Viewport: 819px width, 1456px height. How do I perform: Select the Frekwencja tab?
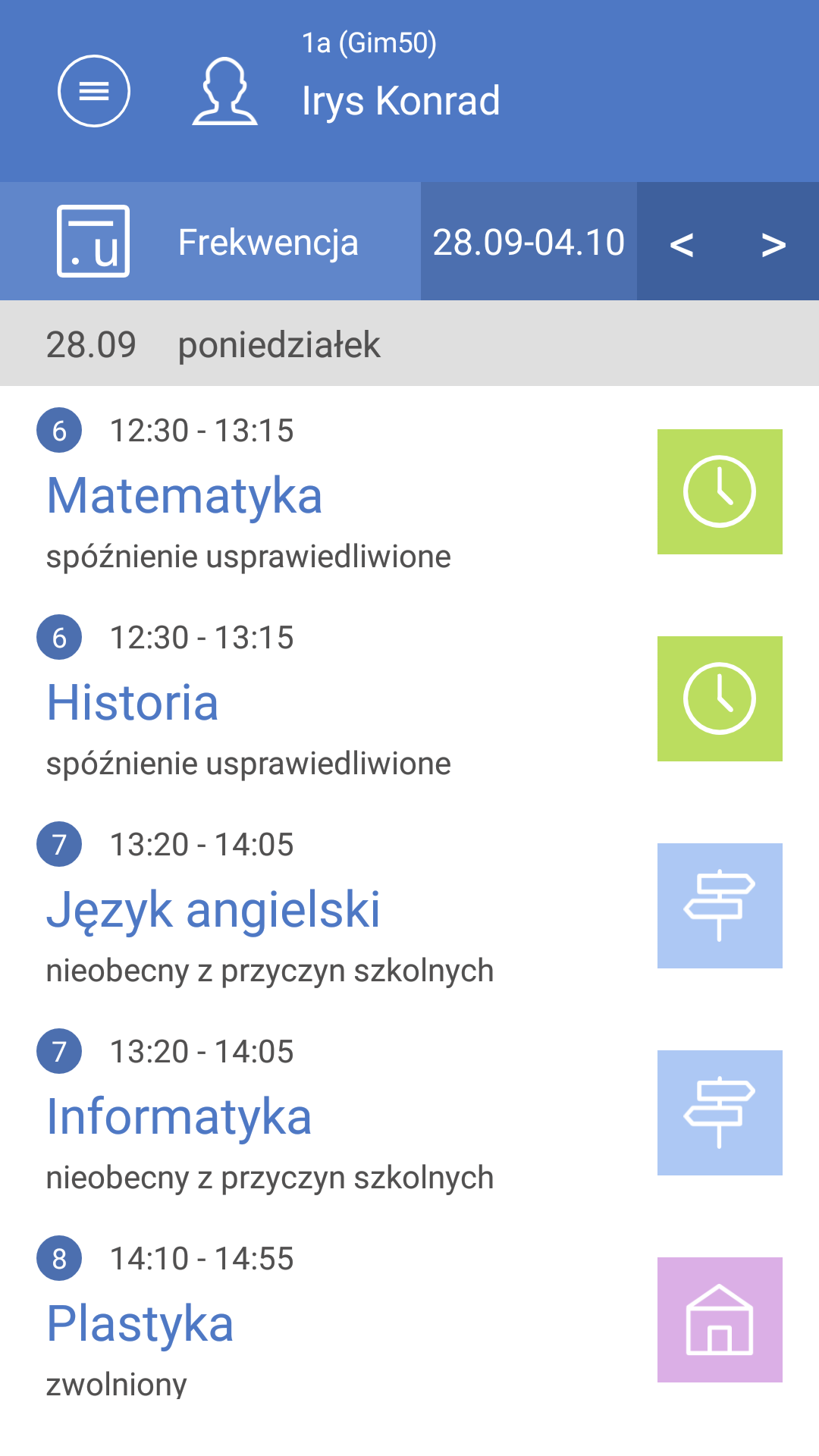pyautogui.click(x=268, y=241)
